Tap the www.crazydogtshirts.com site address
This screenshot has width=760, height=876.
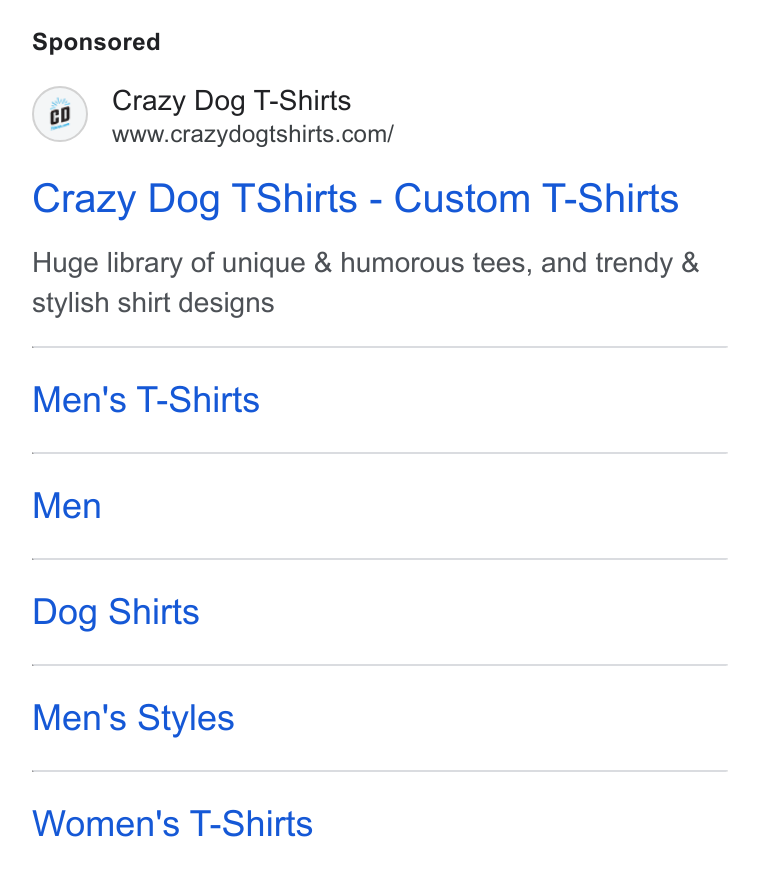[253, 135]
